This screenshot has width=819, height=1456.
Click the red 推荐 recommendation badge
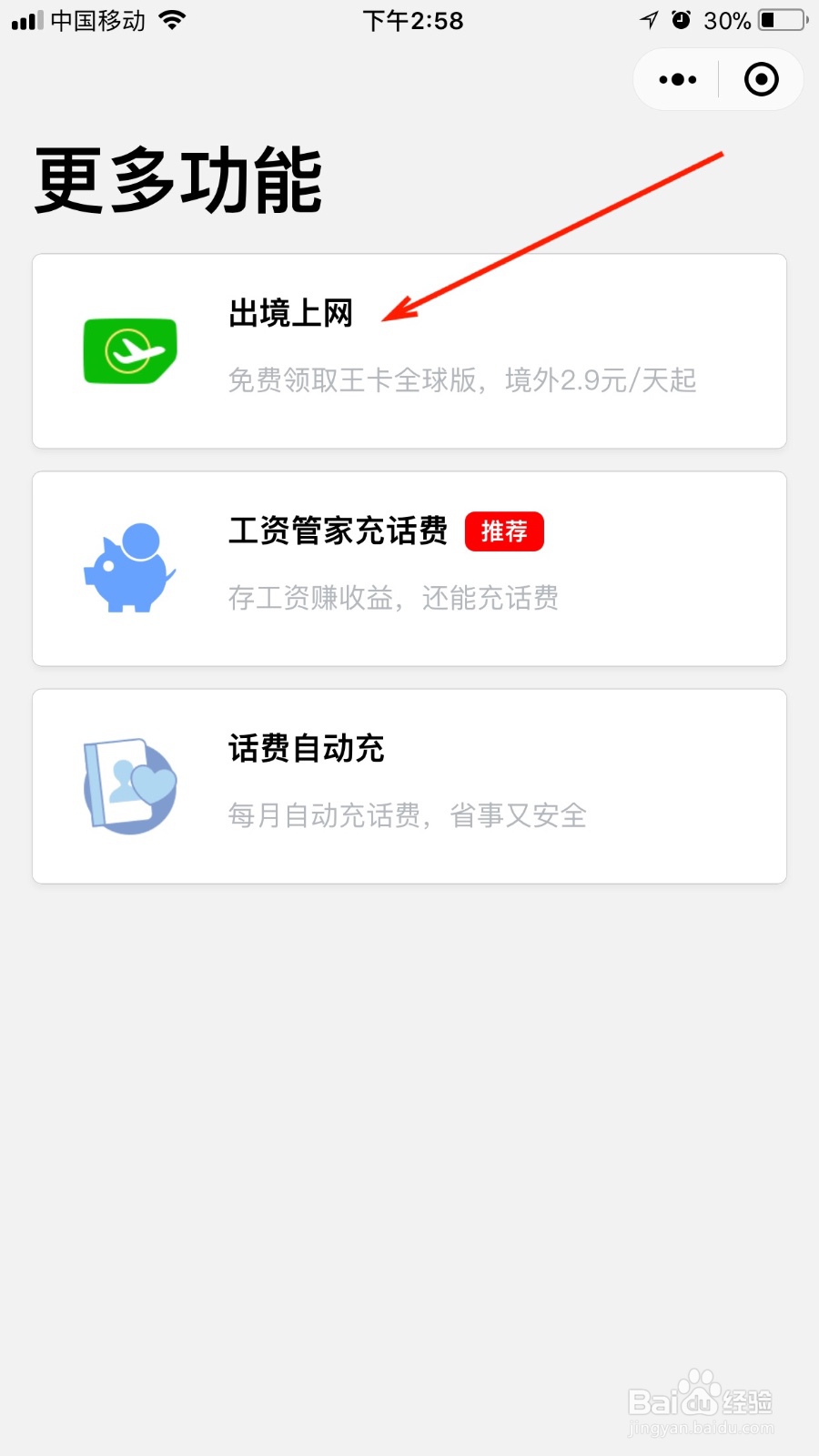505,531
